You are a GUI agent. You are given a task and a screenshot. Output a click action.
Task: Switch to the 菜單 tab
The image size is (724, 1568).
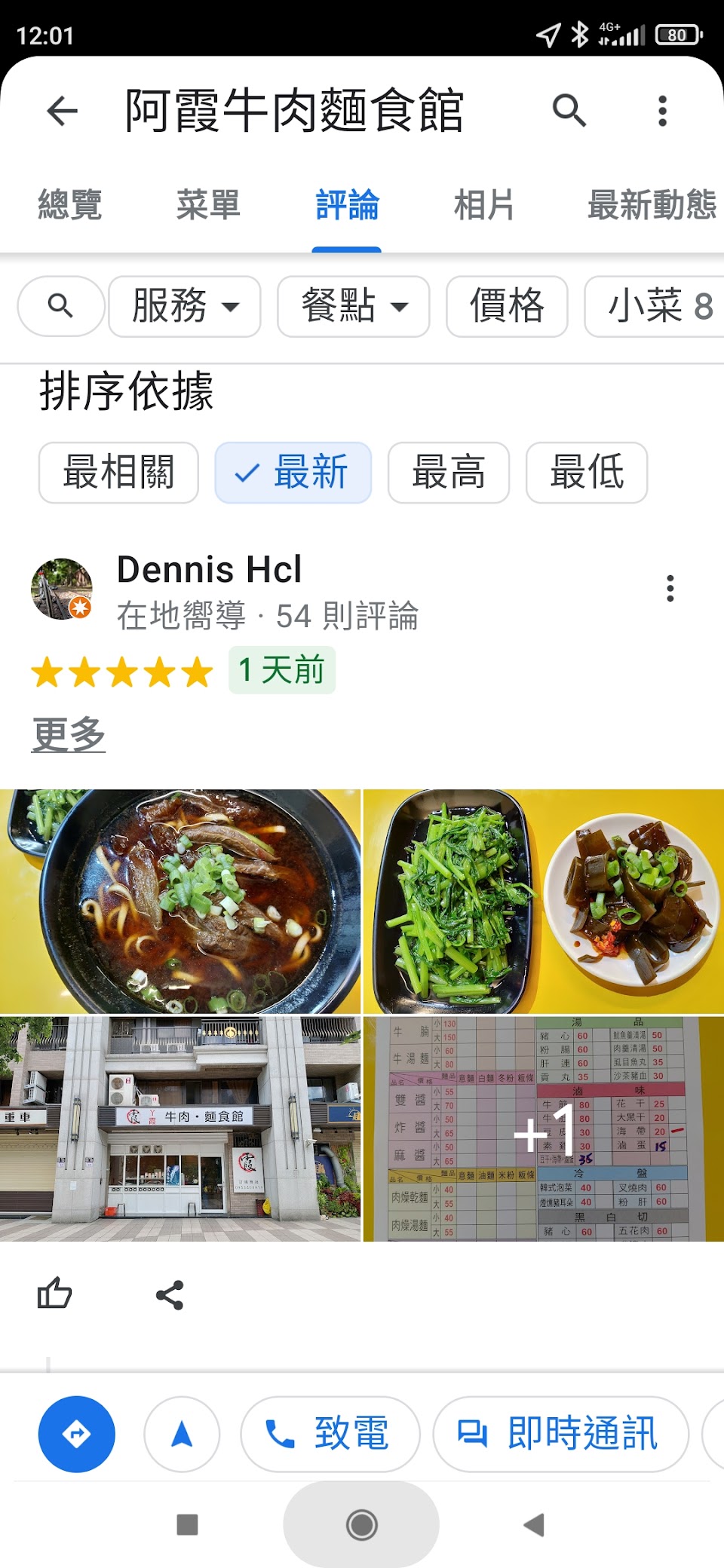point(208,205)
